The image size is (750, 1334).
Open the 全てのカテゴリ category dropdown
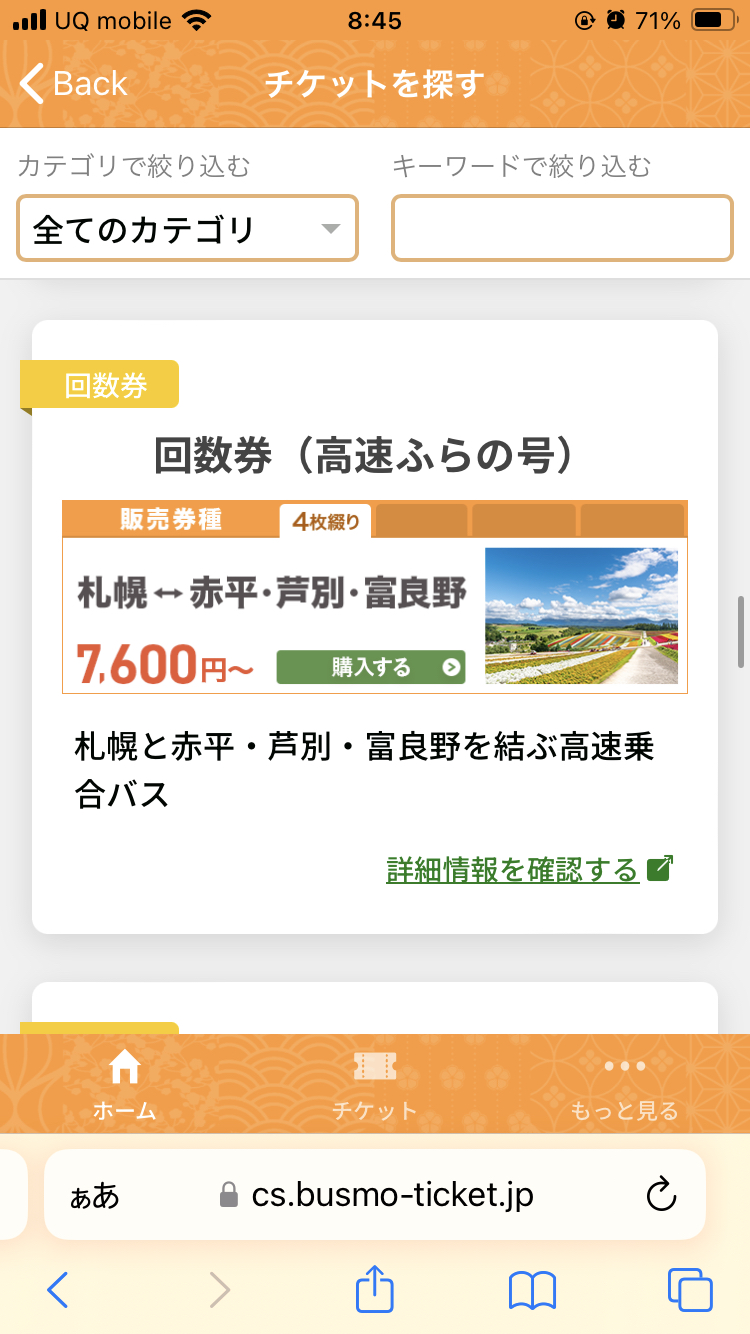click(187, 229)
